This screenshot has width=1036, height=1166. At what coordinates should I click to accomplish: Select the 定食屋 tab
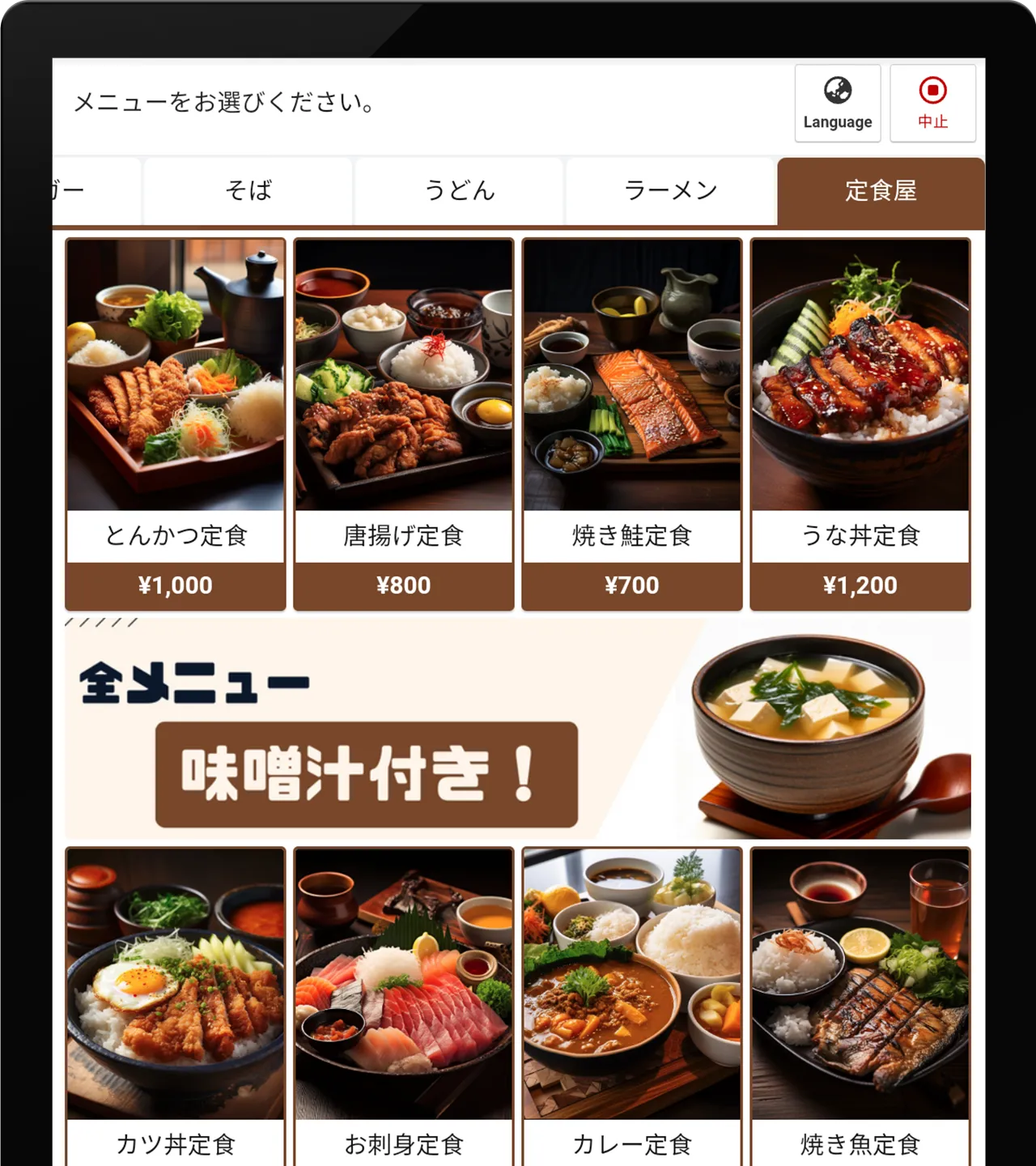881,191
